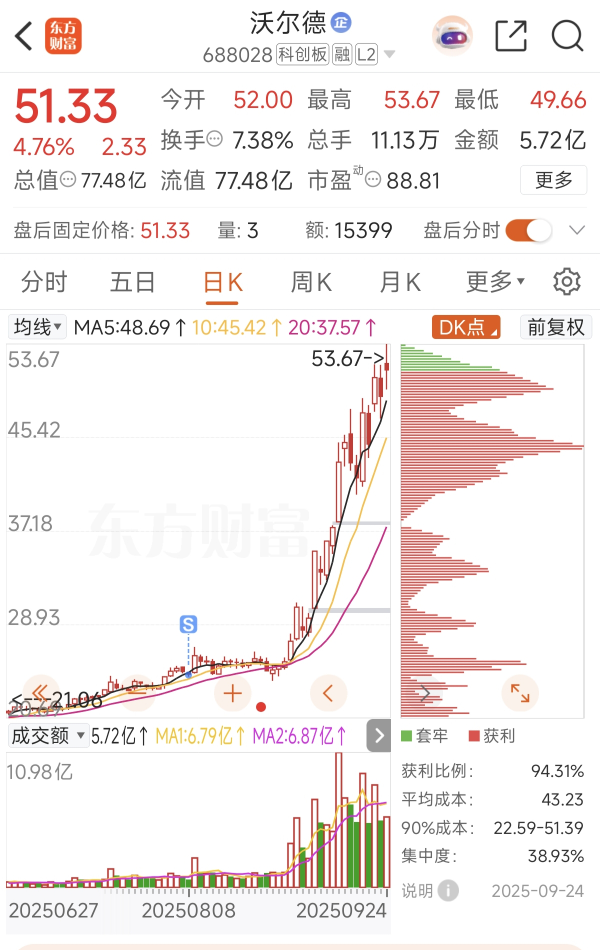600x950 pixels.
Task: Open the 均线 indicator dropdown
Action: coord(38,327)
